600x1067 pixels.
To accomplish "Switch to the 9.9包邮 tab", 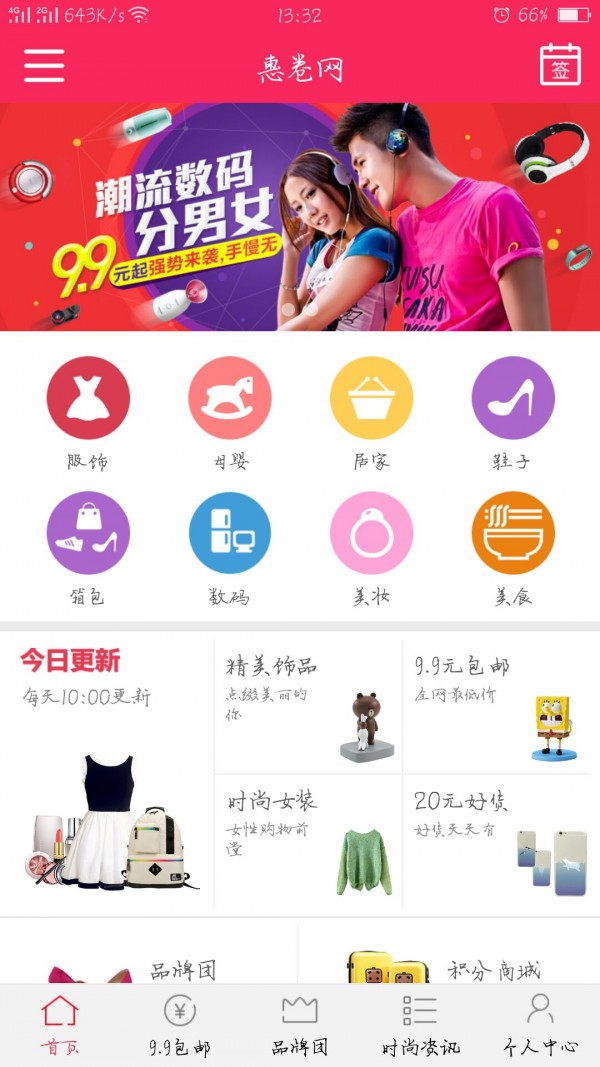I will (x=180, y=1026).
